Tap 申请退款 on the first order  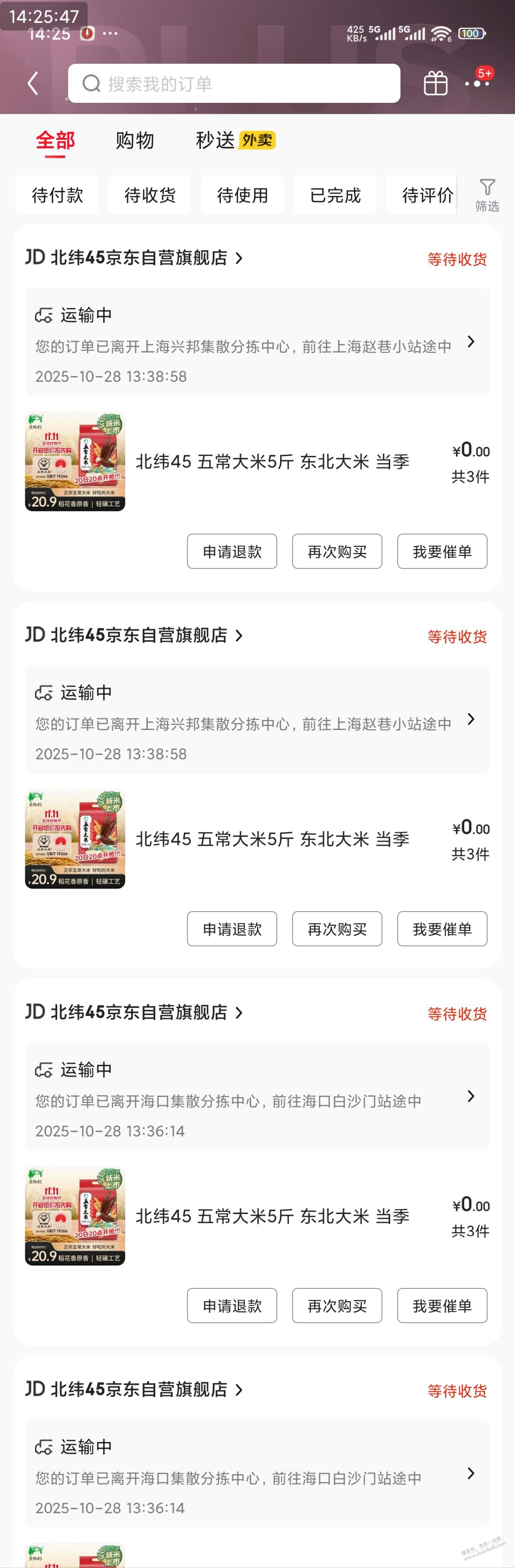232,552
